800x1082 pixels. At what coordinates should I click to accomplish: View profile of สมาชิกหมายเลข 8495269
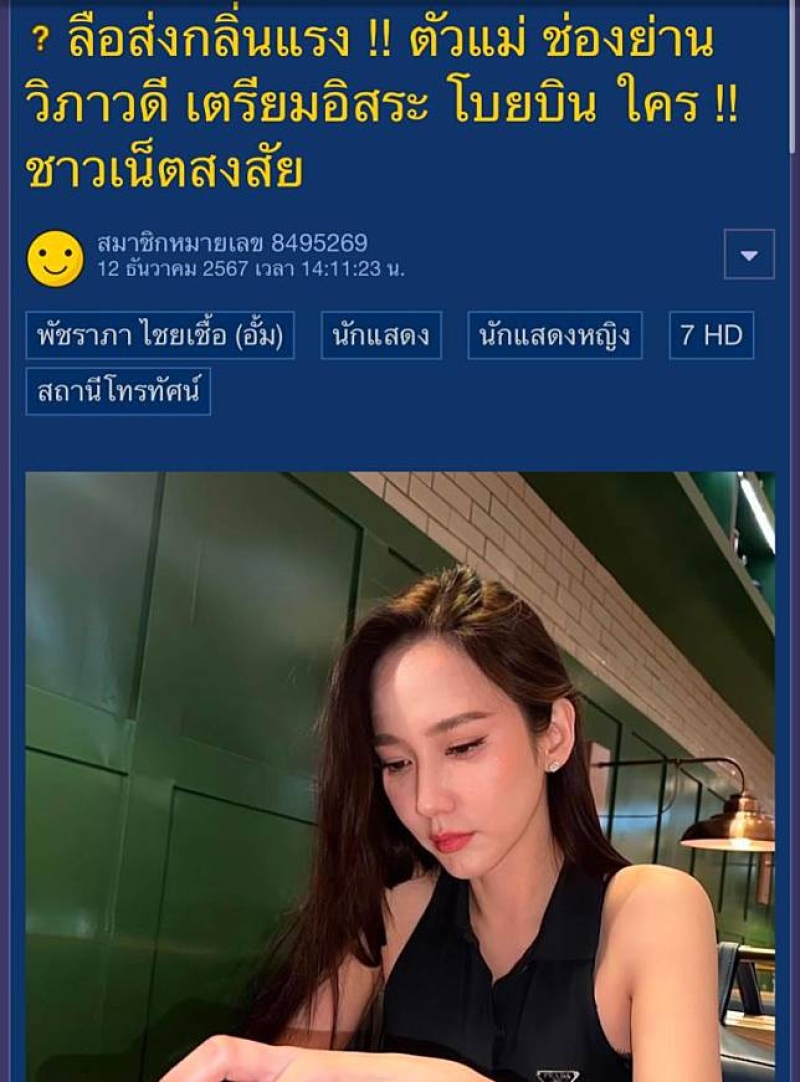coord(232,243)
